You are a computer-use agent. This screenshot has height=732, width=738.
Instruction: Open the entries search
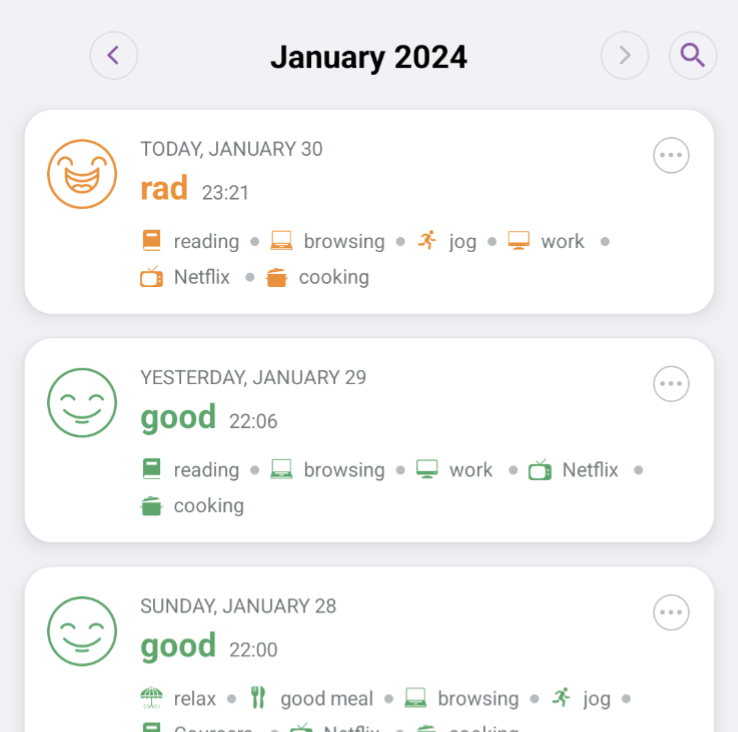(x=692, y=56)
